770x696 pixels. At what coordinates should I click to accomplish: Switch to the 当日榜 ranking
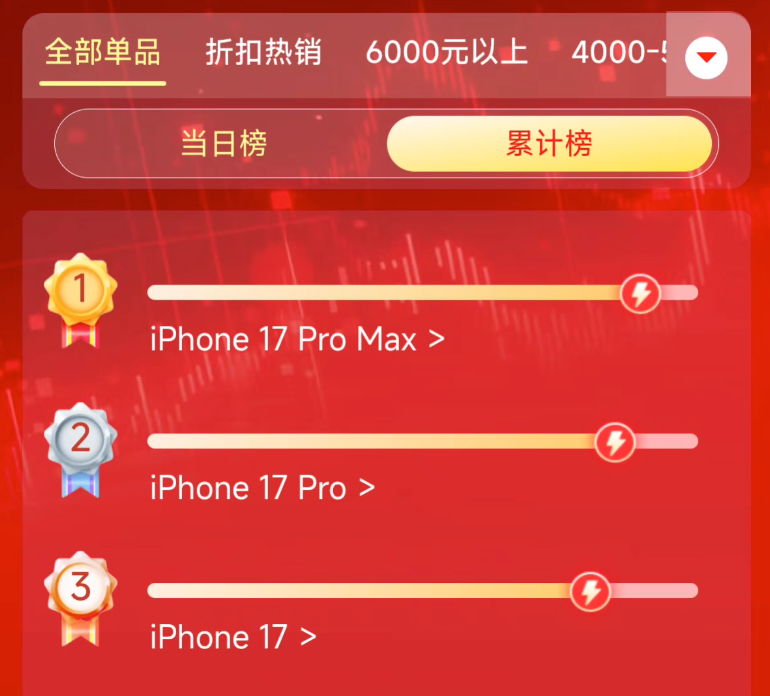click(223, 145)
